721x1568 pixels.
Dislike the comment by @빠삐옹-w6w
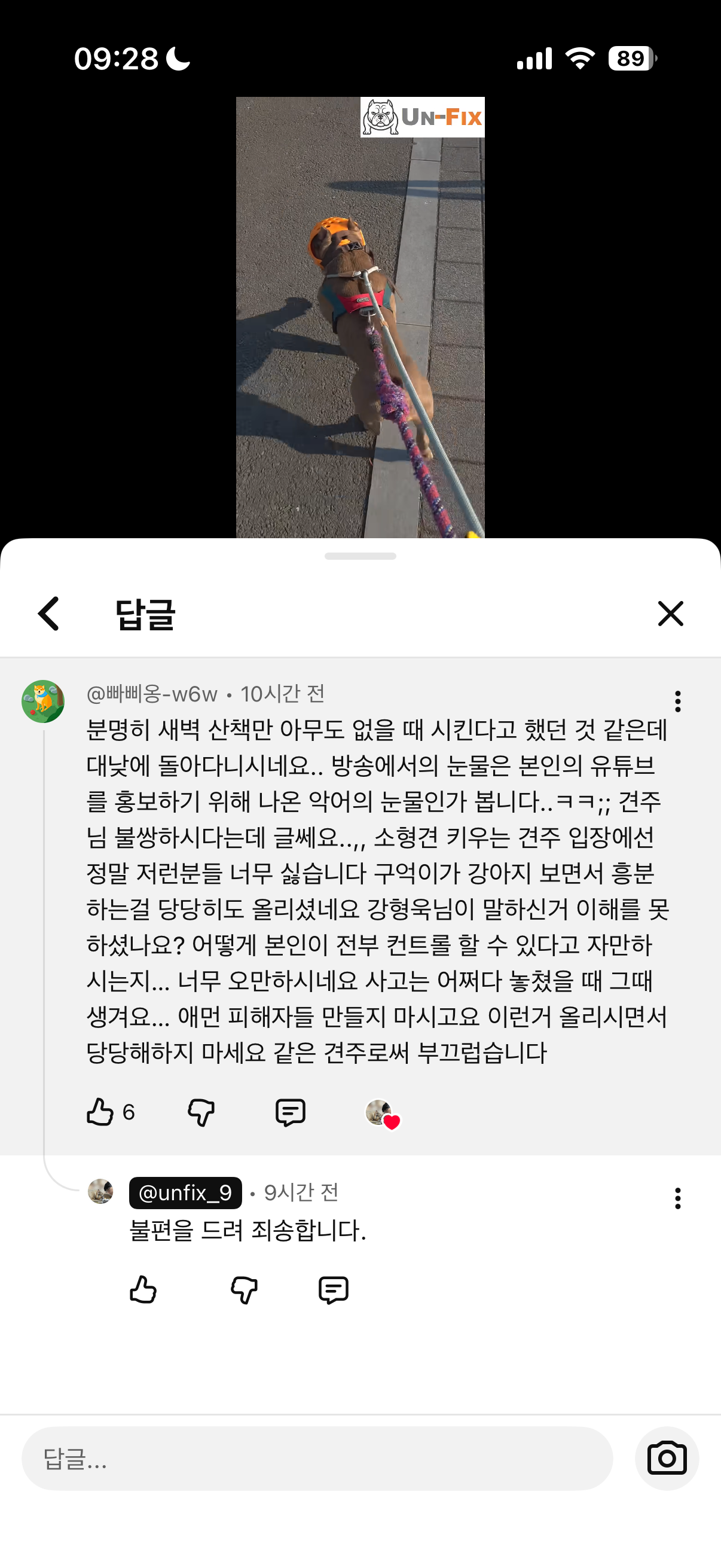pos(201,1112)
